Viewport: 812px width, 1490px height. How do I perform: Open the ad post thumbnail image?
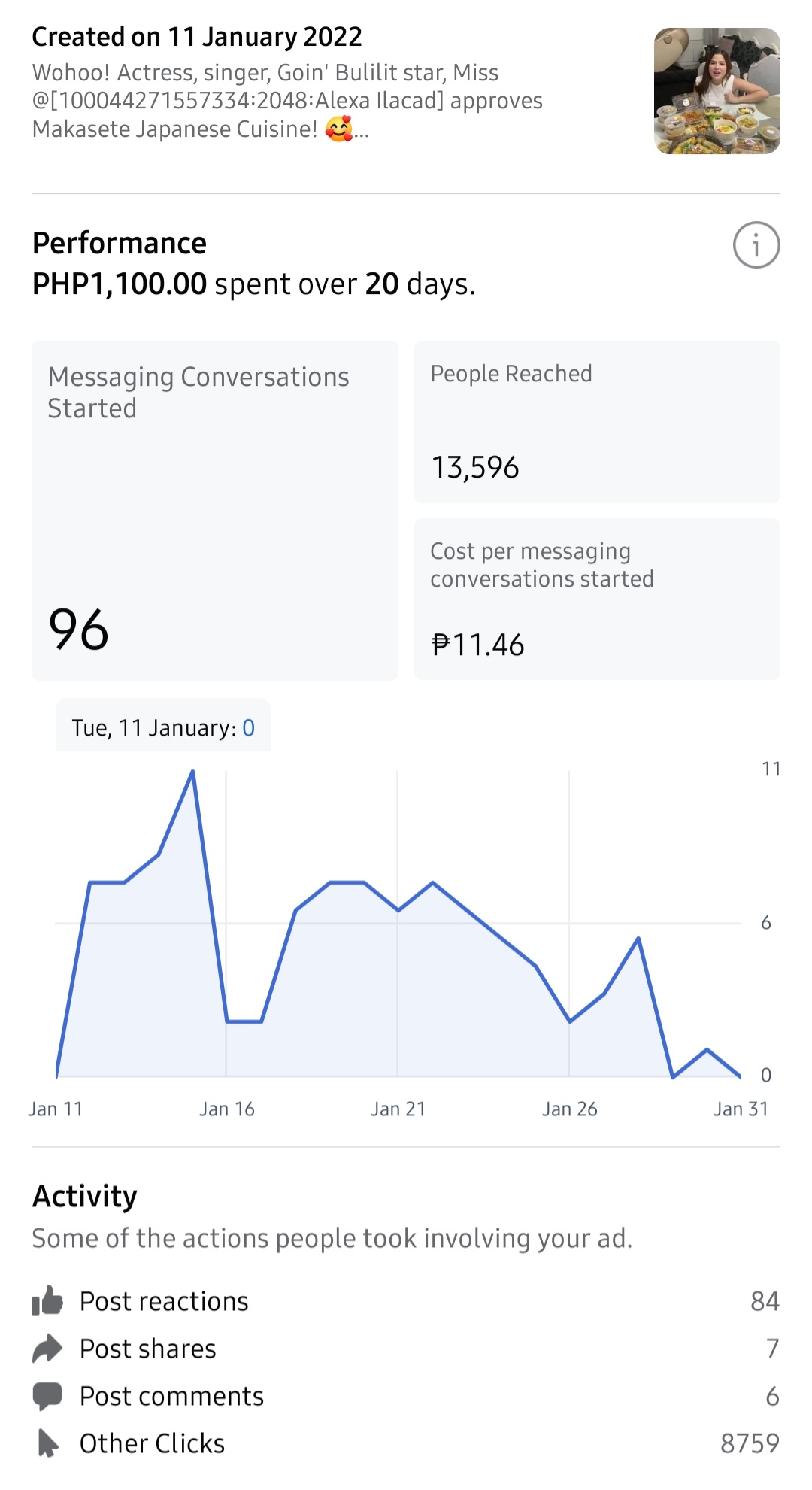pos(717,91)
